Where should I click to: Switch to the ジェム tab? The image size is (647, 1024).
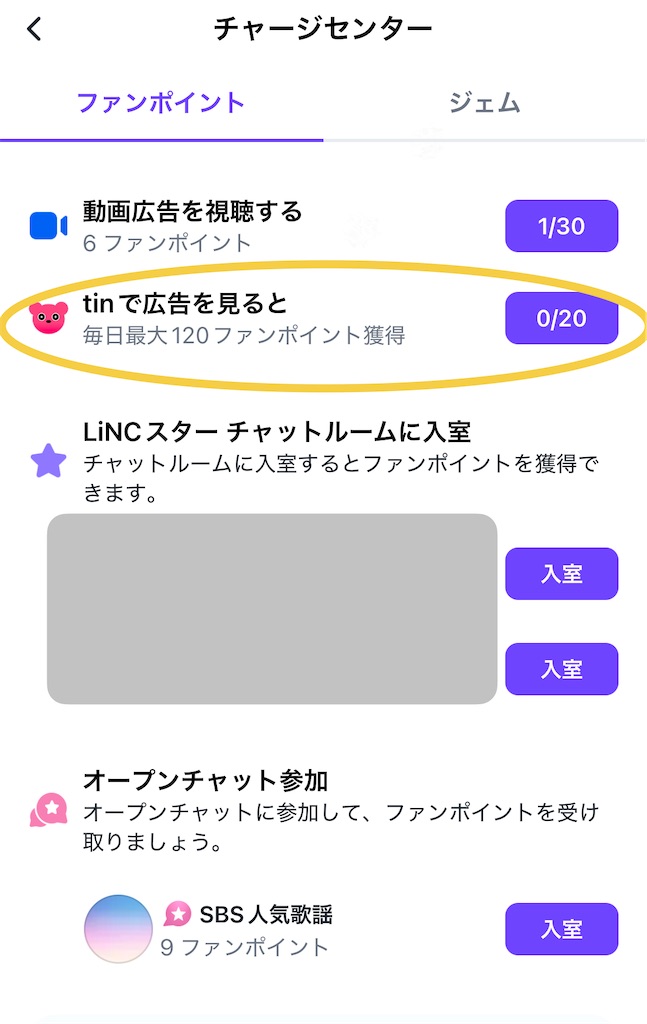(484, 103)
